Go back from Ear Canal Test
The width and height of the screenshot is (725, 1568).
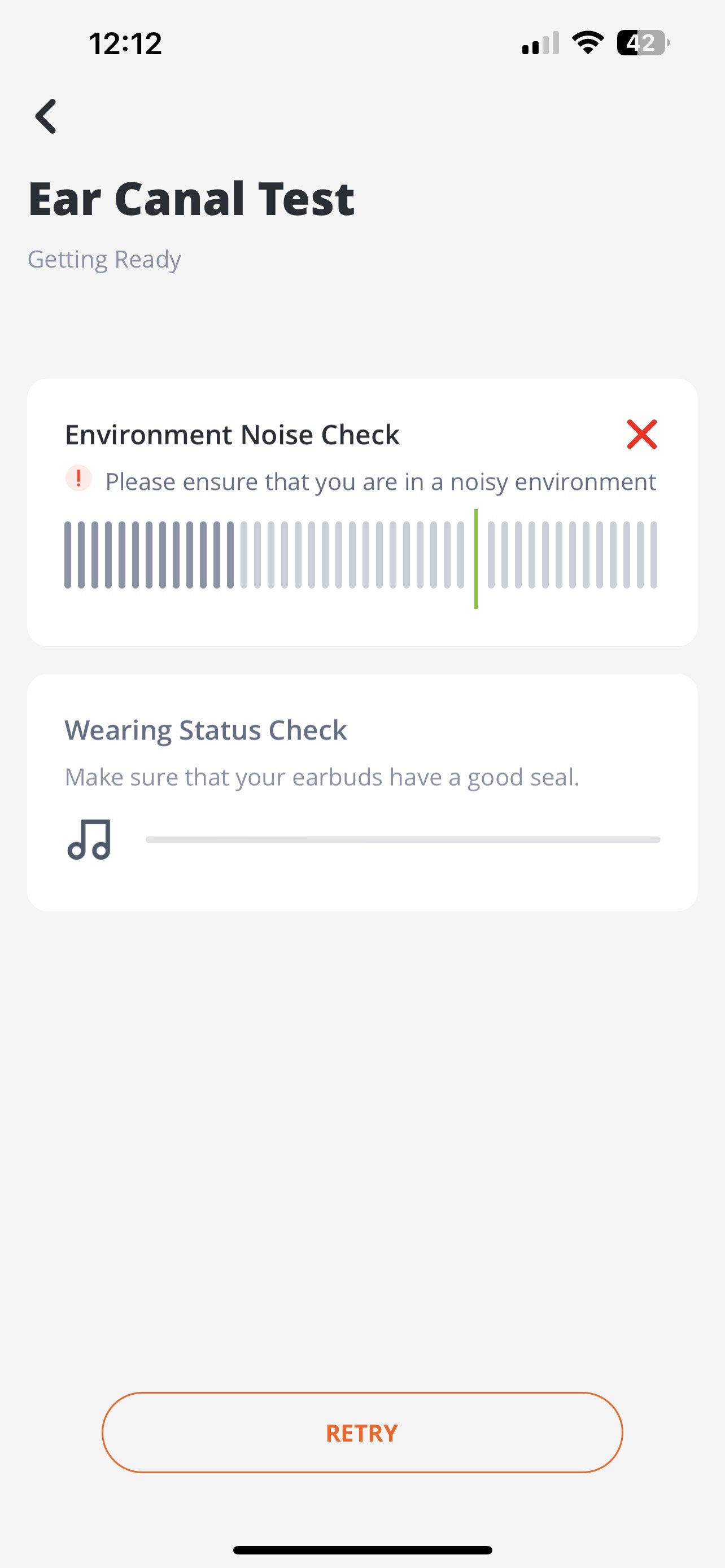pyautogui.click(x=46, y=116)
